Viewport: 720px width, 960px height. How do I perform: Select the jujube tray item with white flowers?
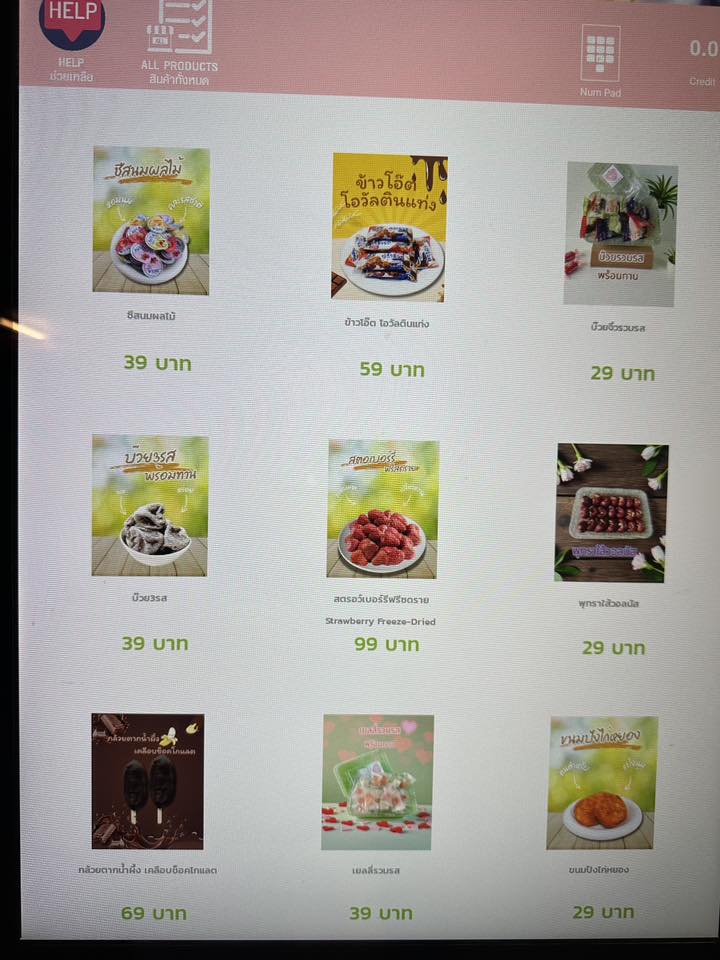click(x=611, y=512)
